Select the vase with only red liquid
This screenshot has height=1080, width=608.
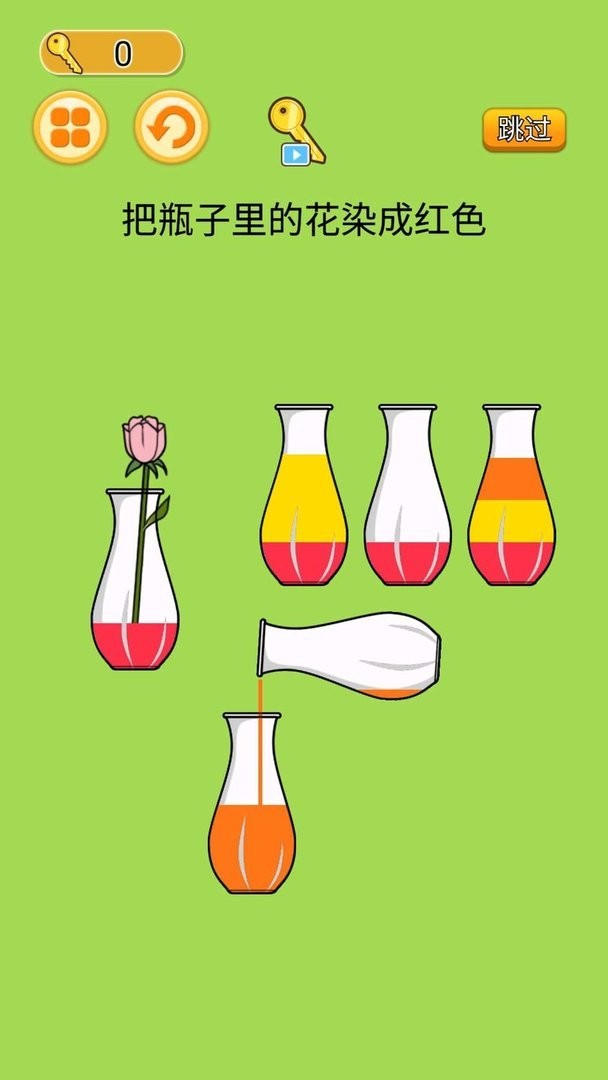click(x=407, y=505)
